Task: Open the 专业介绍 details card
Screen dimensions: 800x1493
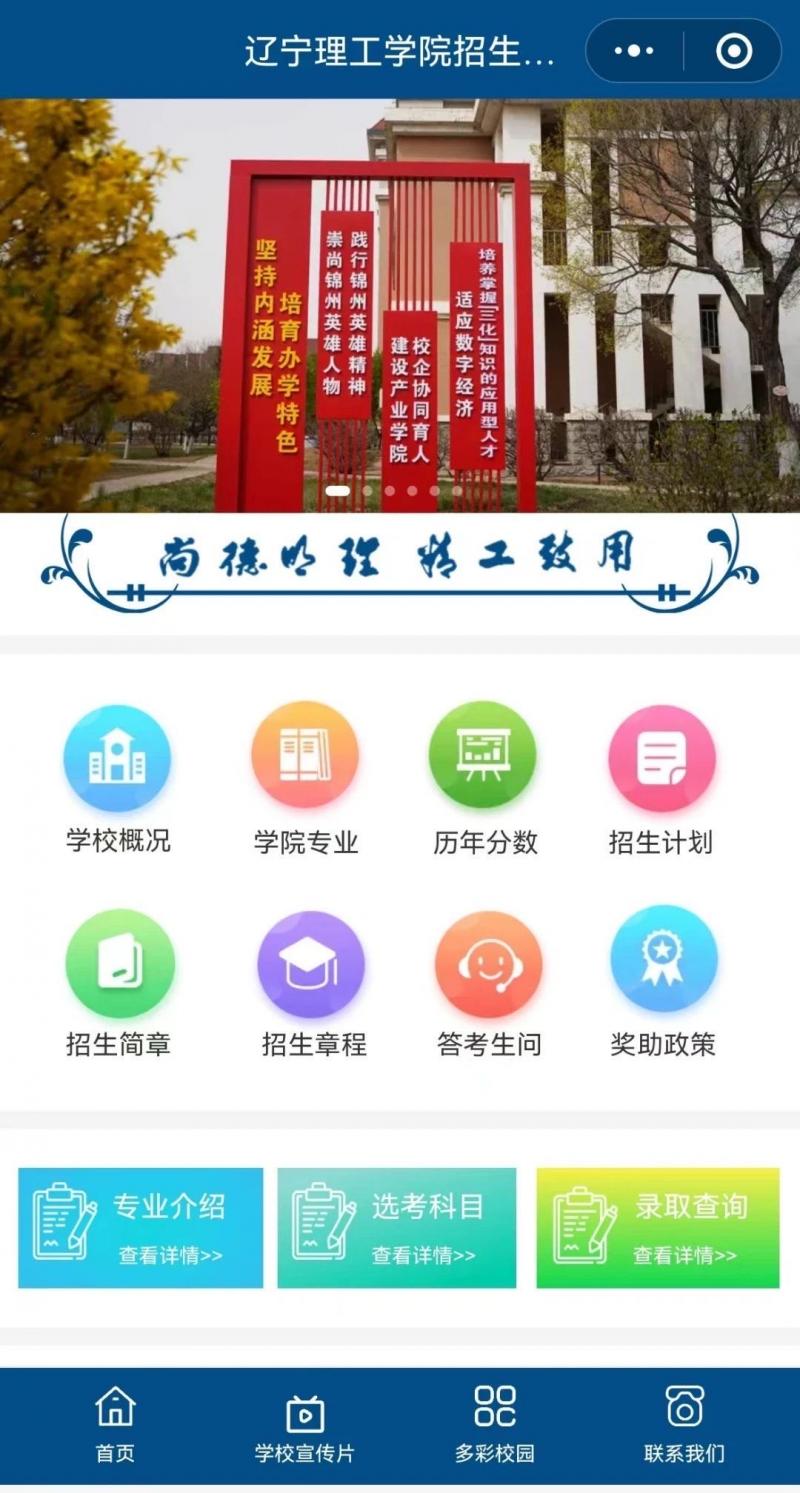Action: pos(141,1227)
